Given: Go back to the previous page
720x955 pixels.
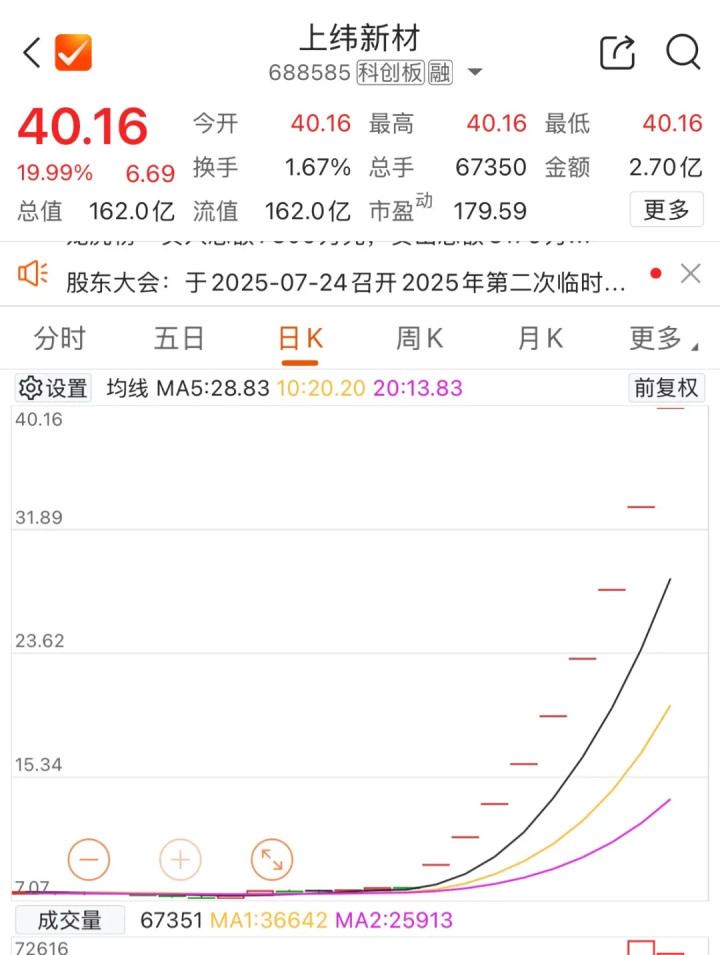Looking at the screenshot, I should [x=30, y=52].
